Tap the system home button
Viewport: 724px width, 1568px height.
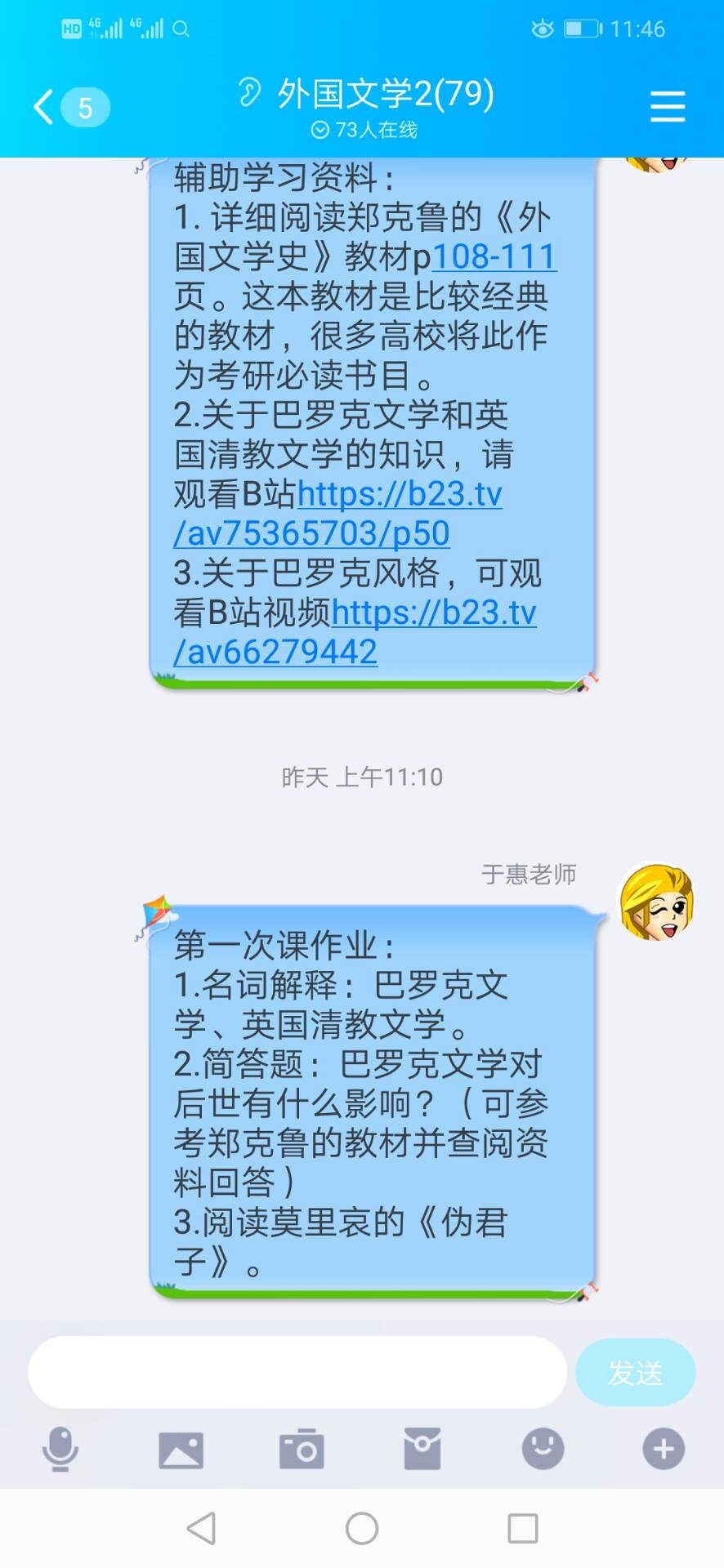(361, 1528)
